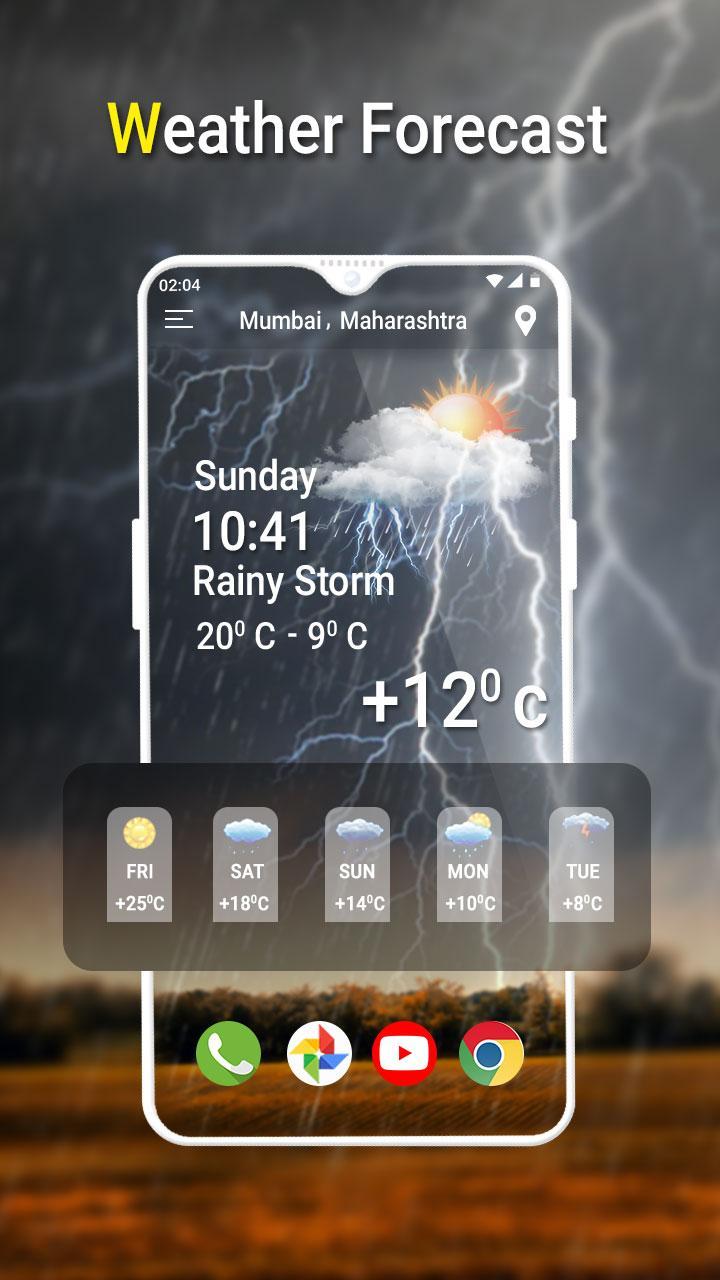Launch Google Photos

(x=320, y=1051)
